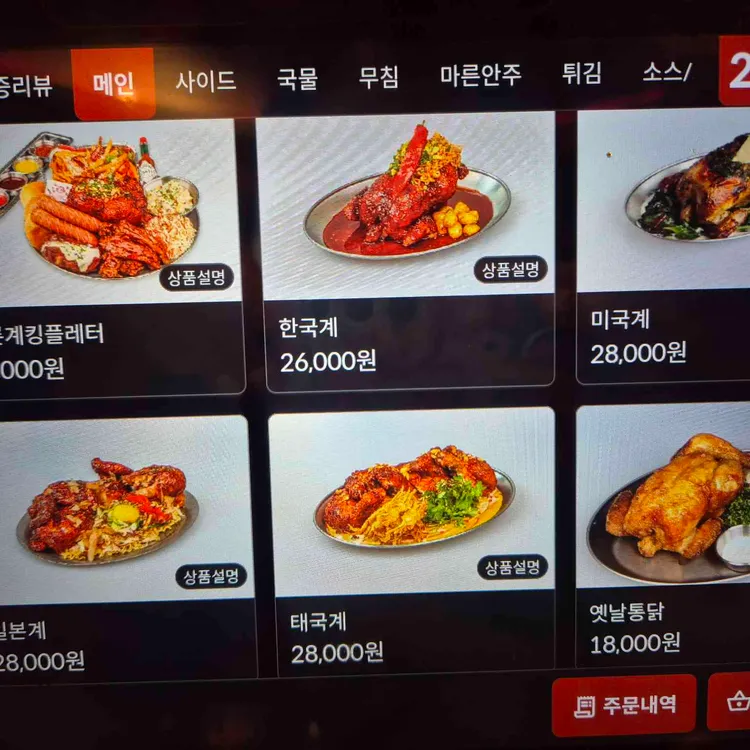Open the receipt review tab ending in 리뷰

coord(25,86)
